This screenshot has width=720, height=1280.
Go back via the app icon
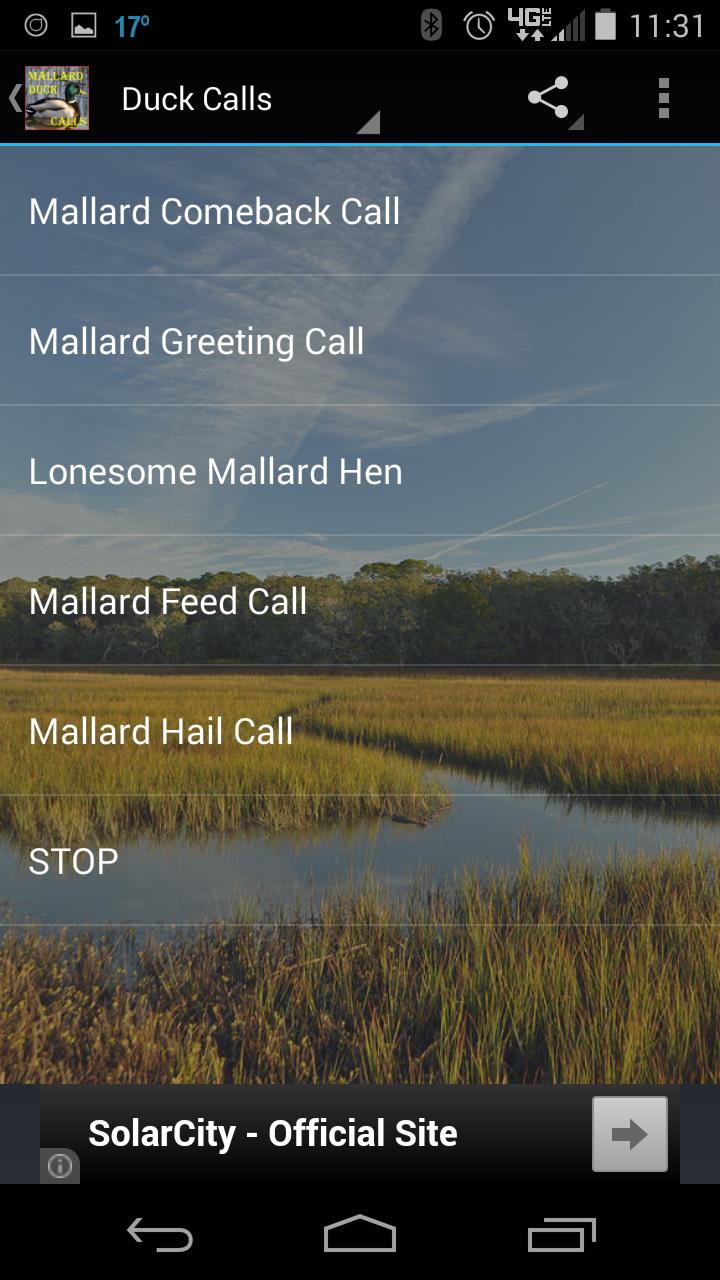click(50, 98)
